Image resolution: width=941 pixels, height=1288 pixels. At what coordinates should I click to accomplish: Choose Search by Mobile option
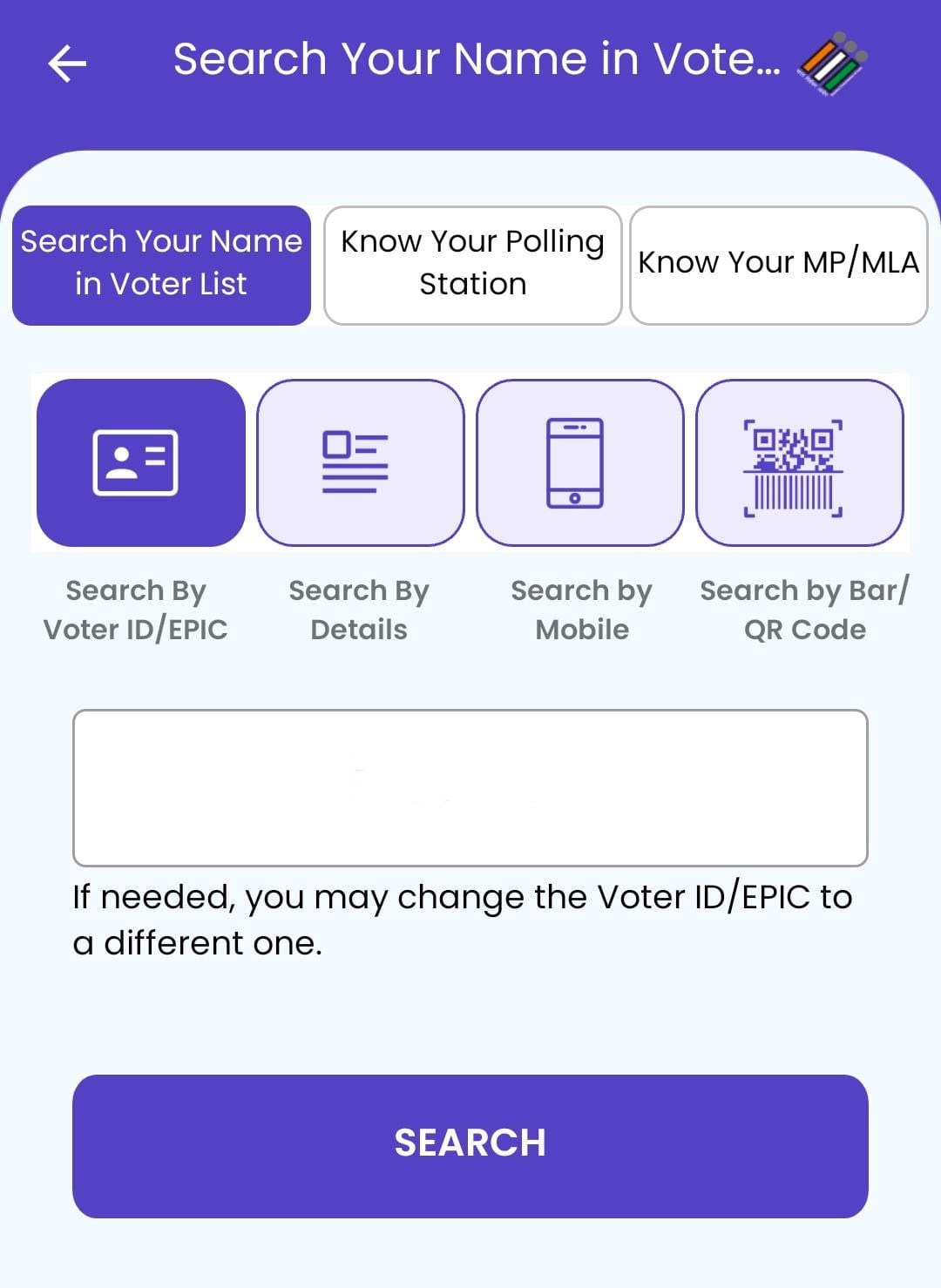(579, 462)
